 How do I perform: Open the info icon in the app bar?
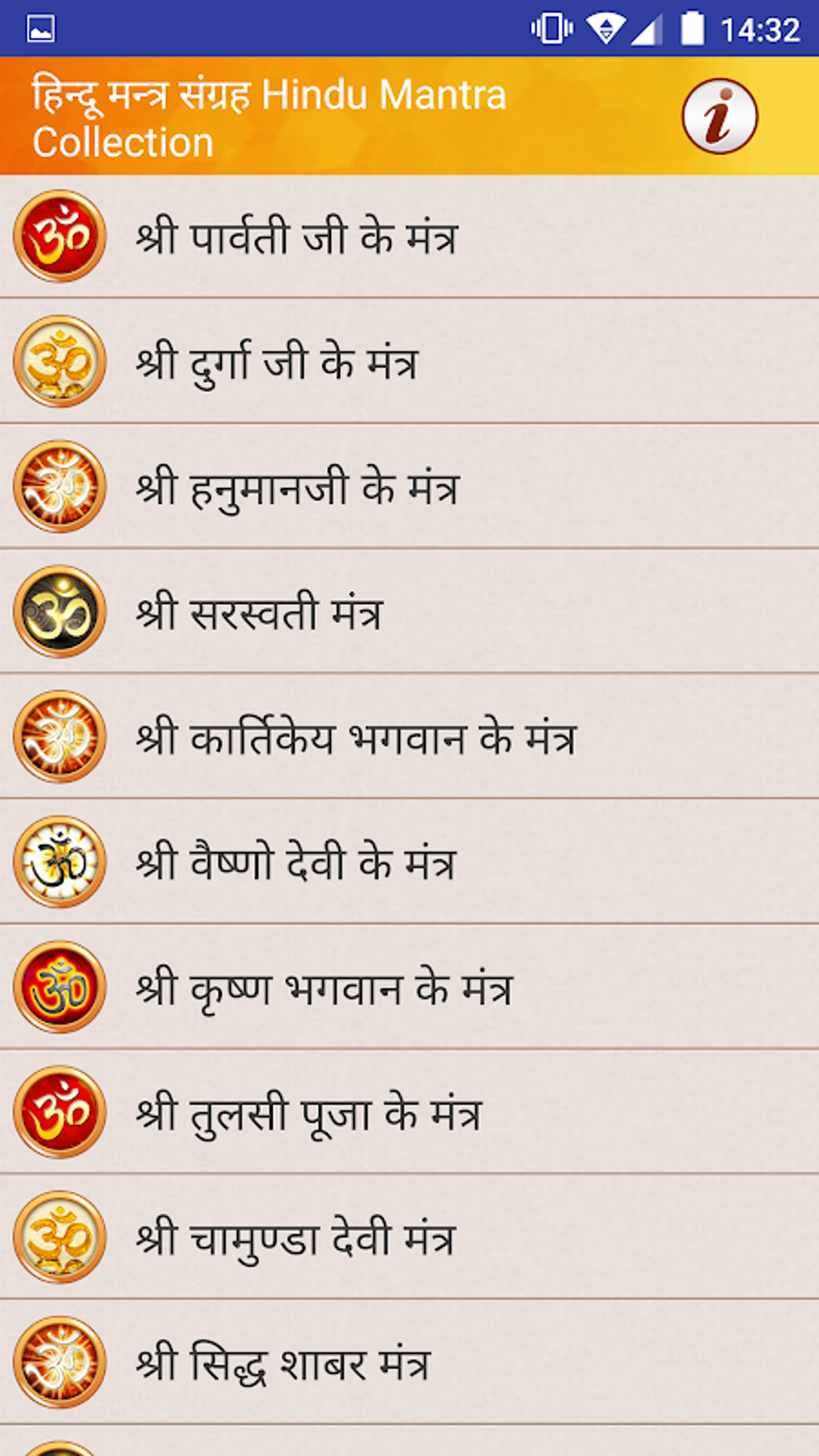coord(719,116)
